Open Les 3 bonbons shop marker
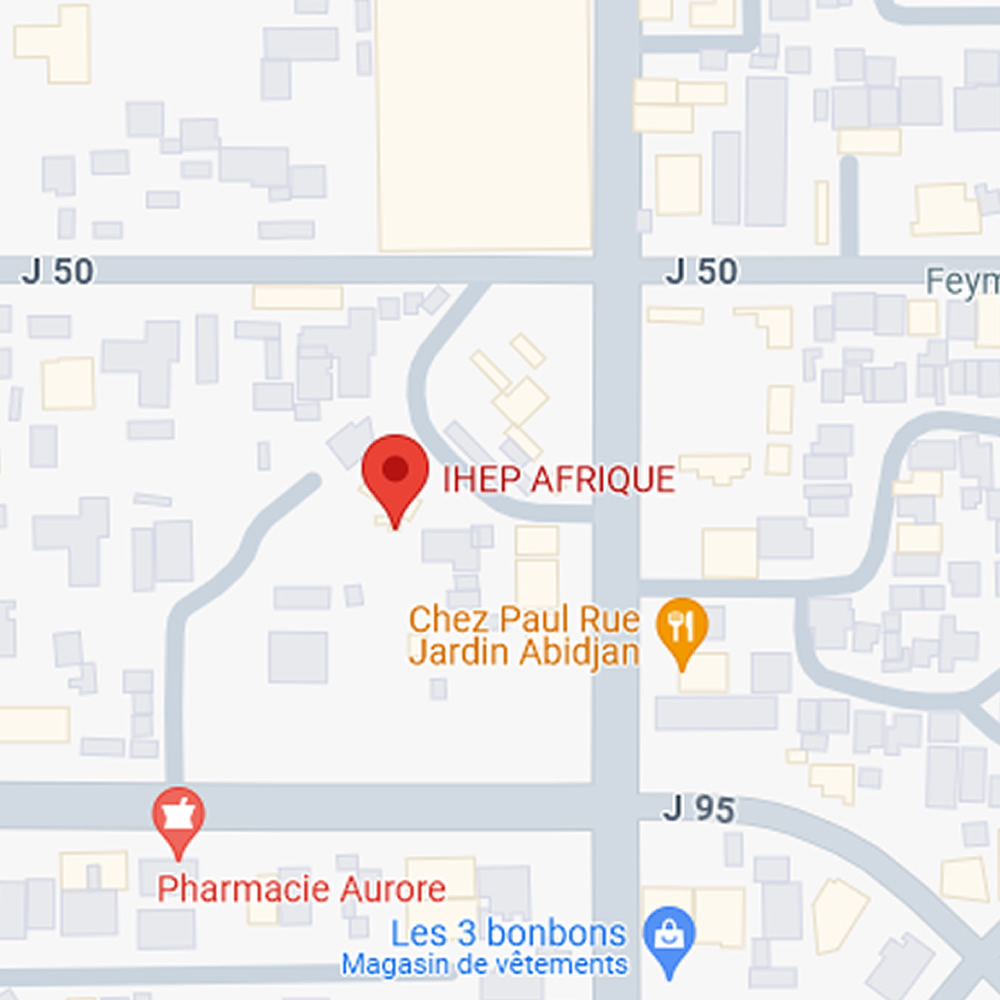 668,935
